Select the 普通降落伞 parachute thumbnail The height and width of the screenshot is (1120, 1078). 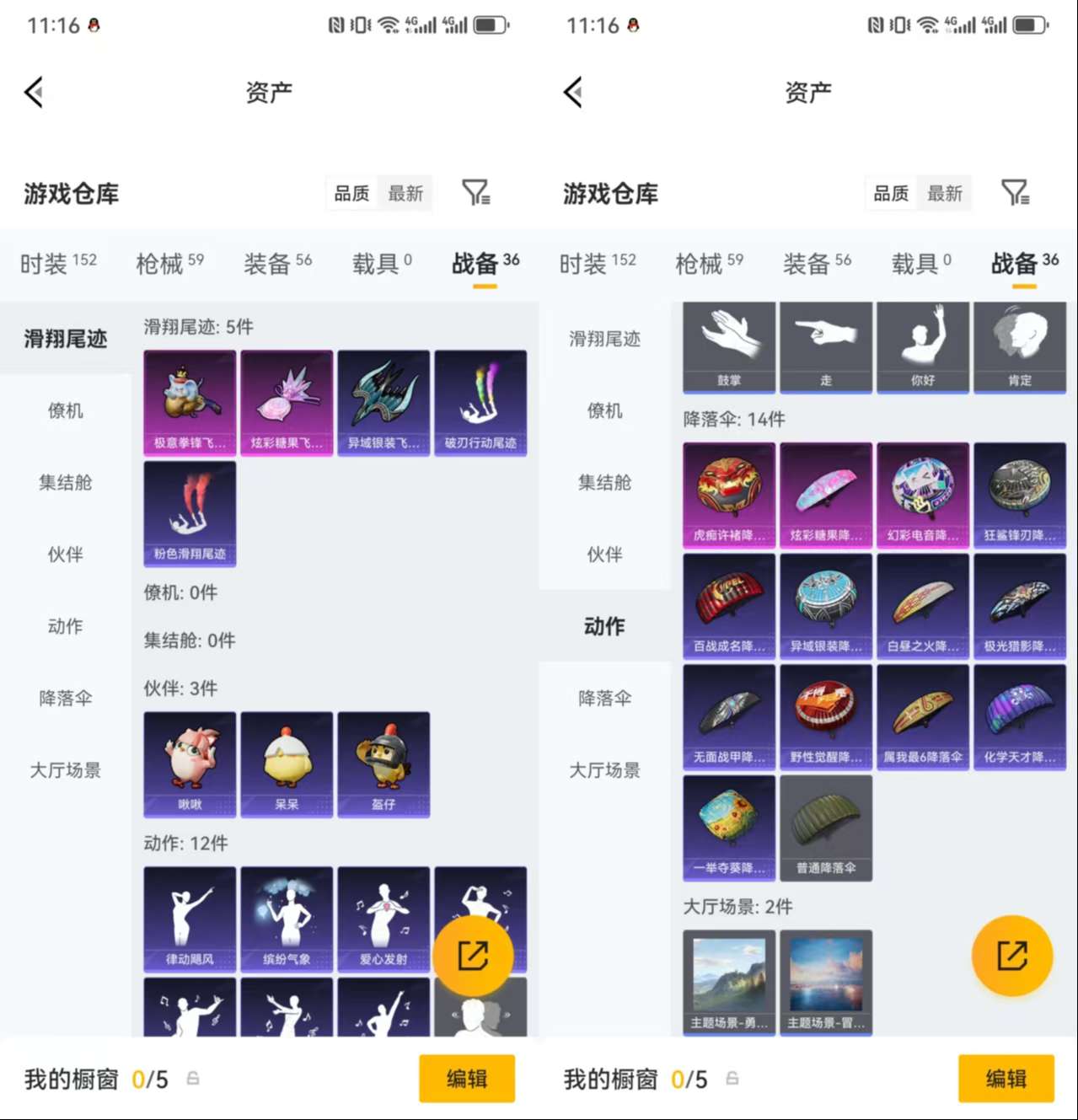tap(825, 828)
